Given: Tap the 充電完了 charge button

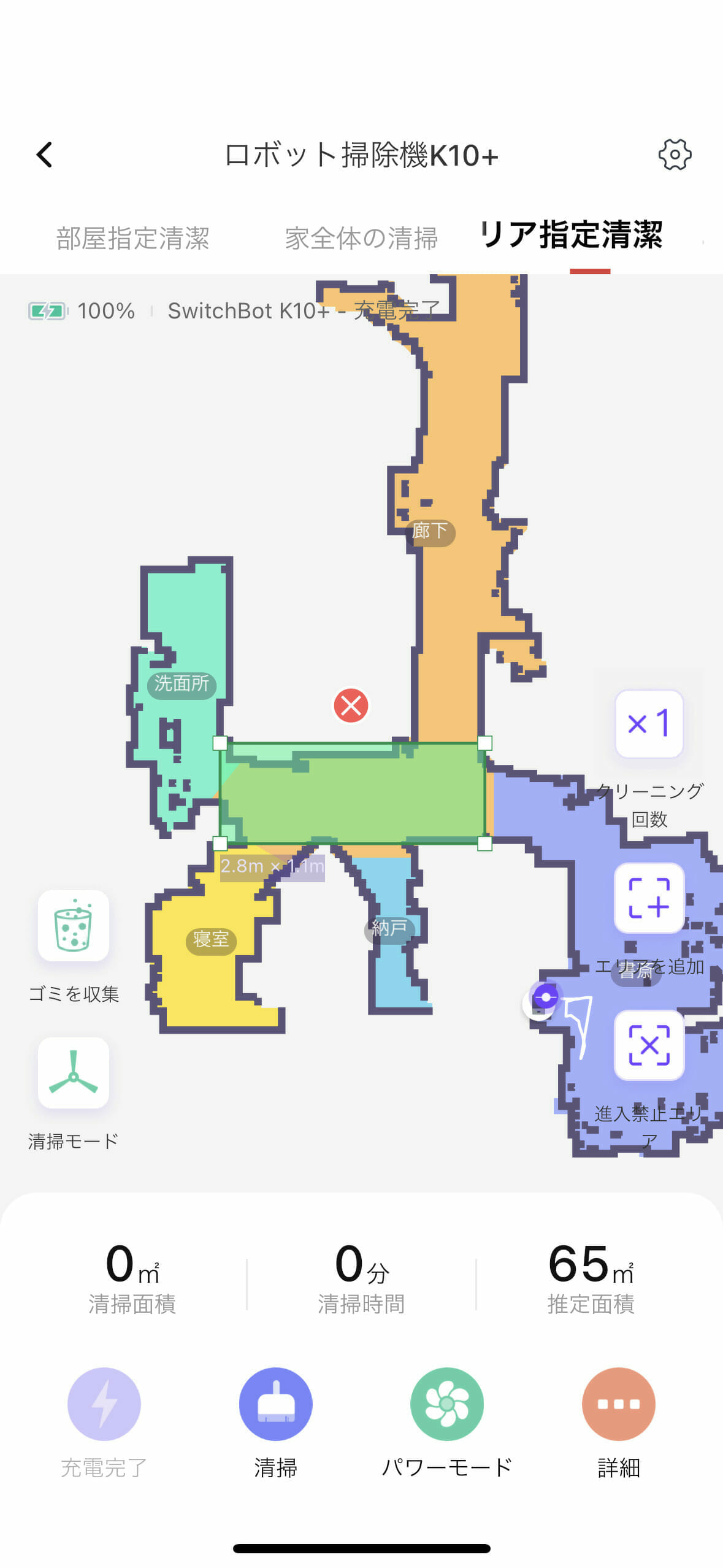Looking at the screenshot, I should pyautogui.click(x=104, y=1404).
